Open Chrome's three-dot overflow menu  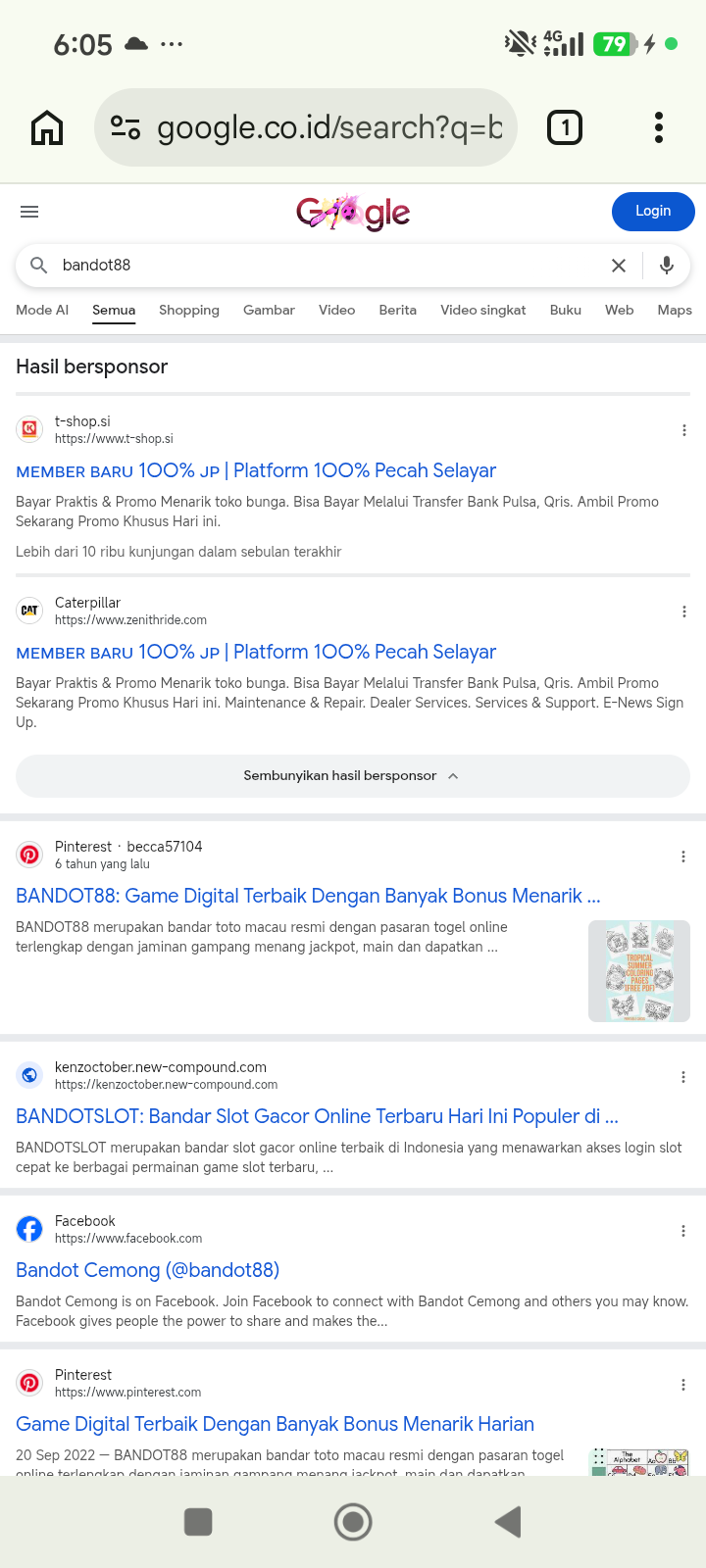point(659,127)
